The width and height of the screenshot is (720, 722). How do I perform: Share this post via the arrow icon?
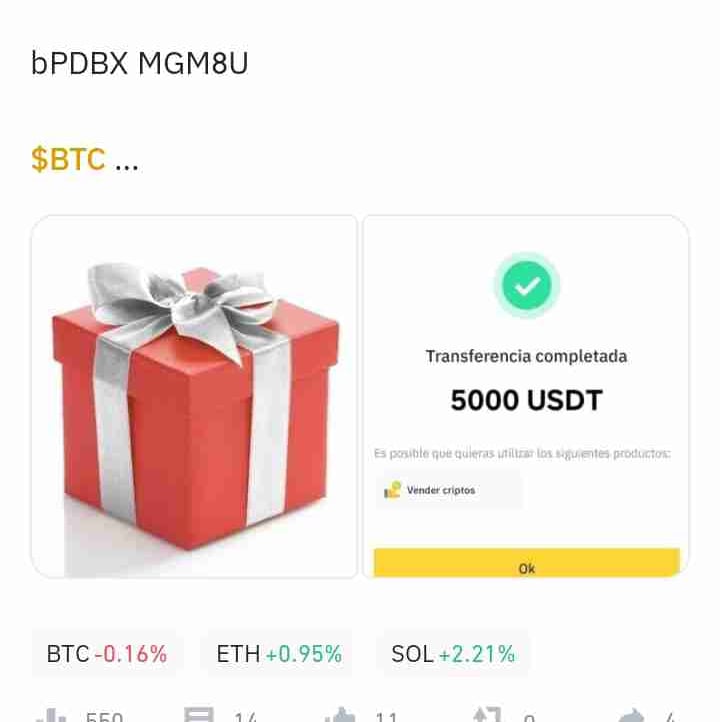click(632, 715)
